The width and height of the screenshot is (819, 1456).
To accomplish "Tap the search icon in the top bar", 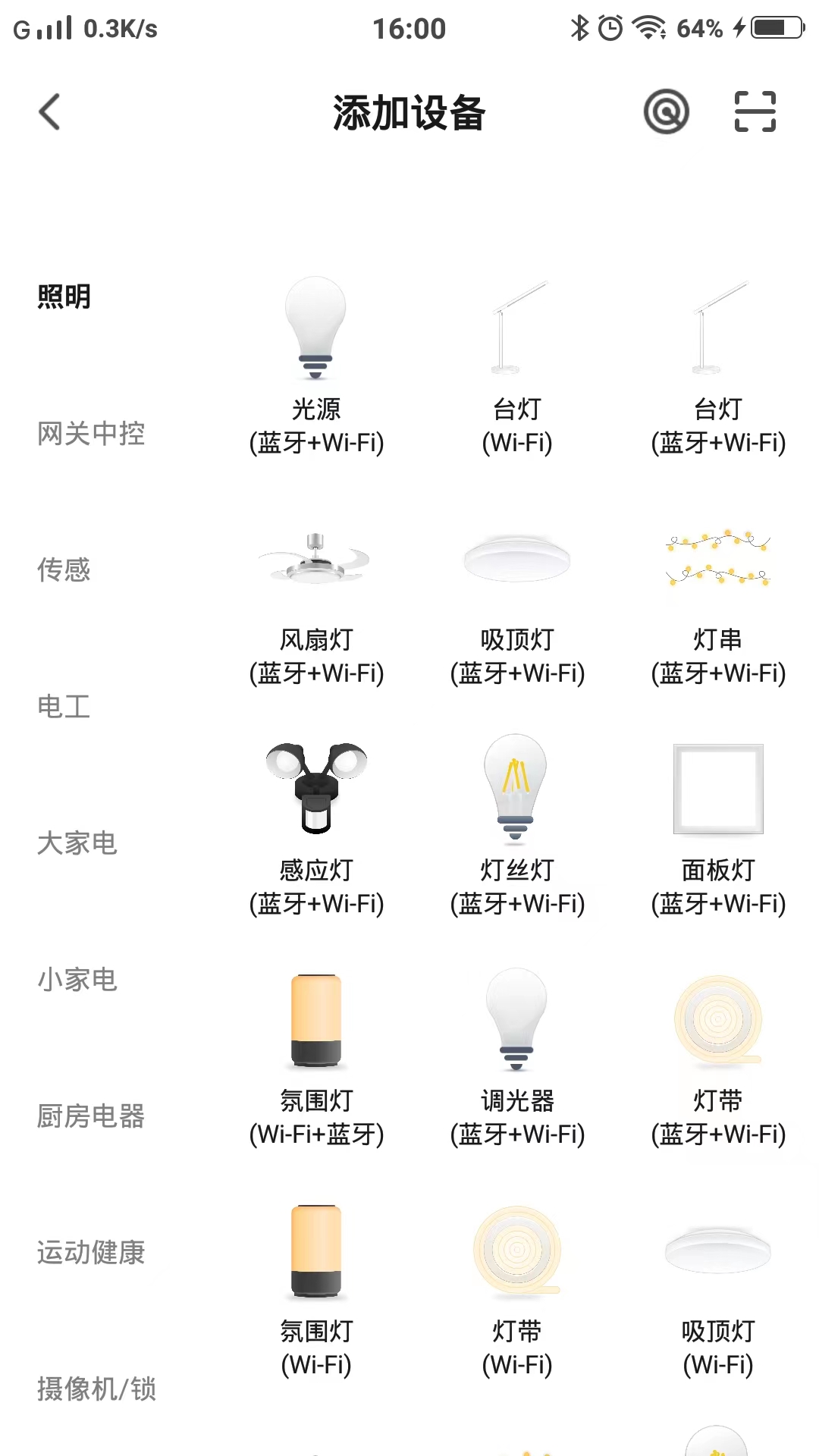I will (667, 110).
